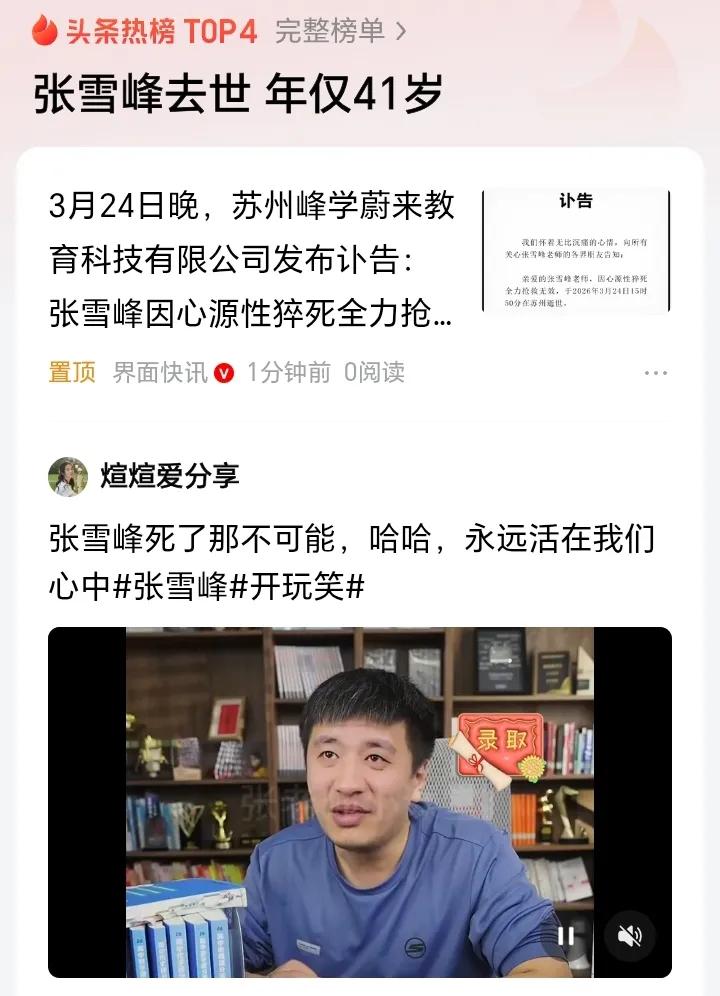
Task: Click the flame icon in the hot list header
Action: 44,32
